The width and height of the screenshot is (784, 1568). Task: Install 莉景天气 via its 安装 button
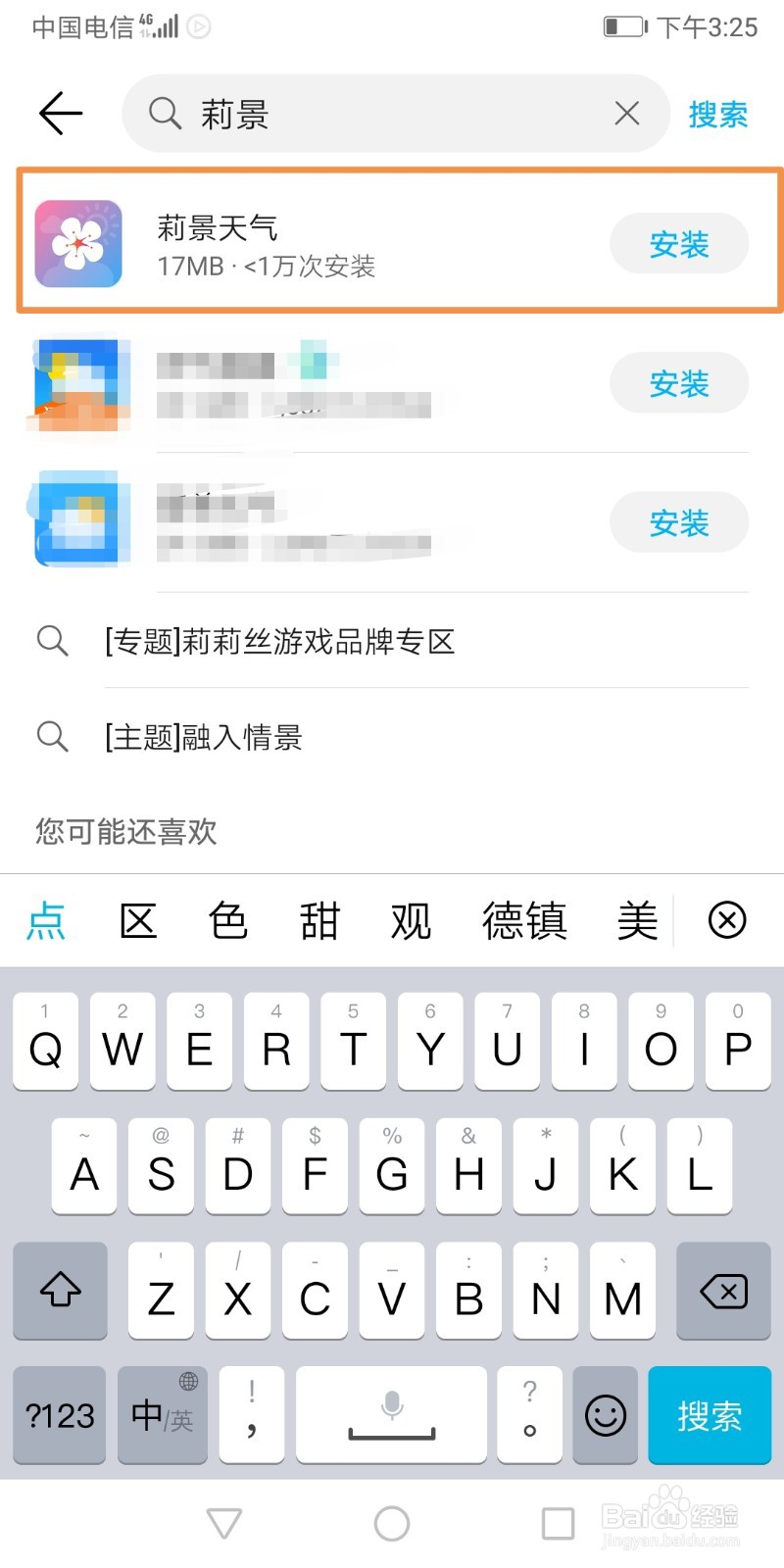click(678, 244)
